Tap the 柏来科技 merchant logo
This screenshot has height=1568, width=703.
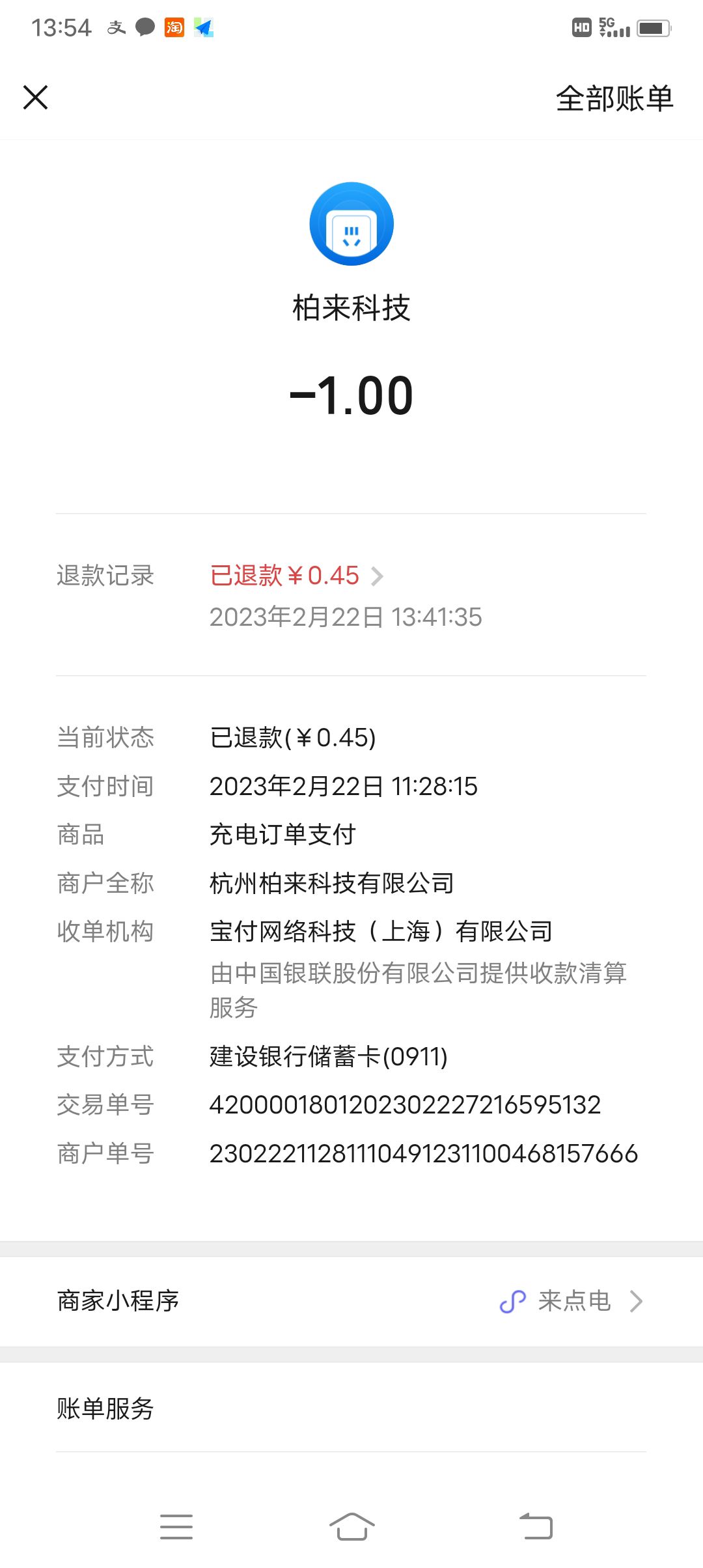(x=351, y=224)
